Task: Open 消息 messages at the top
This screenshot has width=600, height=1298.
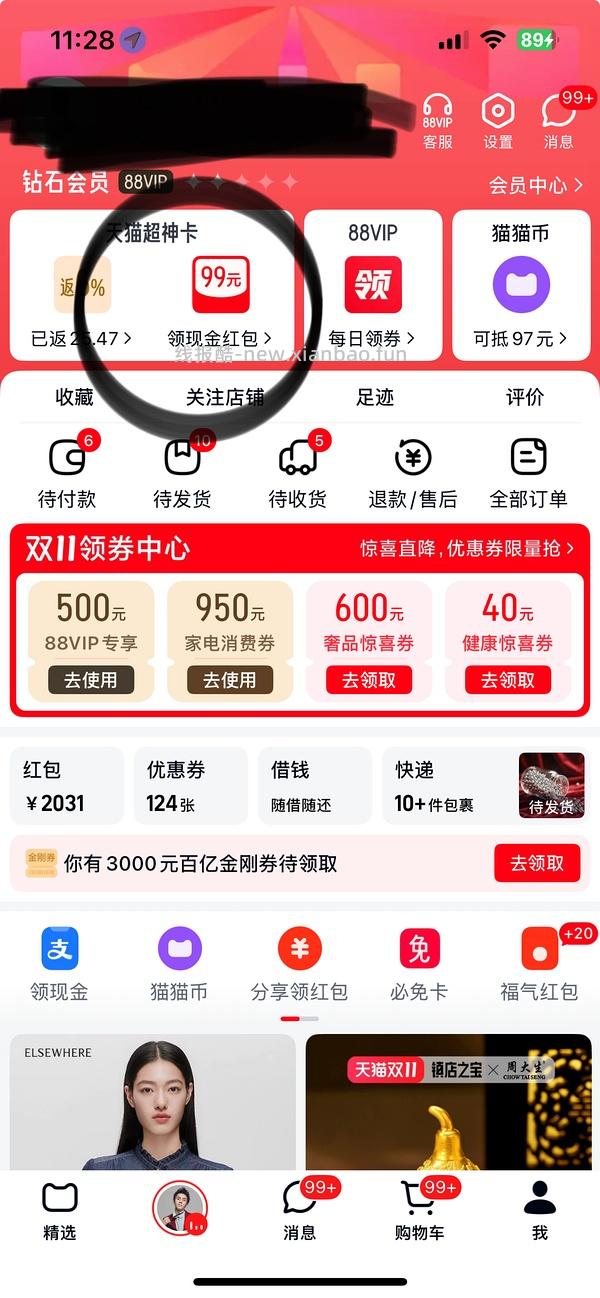Action: [558, 120]
